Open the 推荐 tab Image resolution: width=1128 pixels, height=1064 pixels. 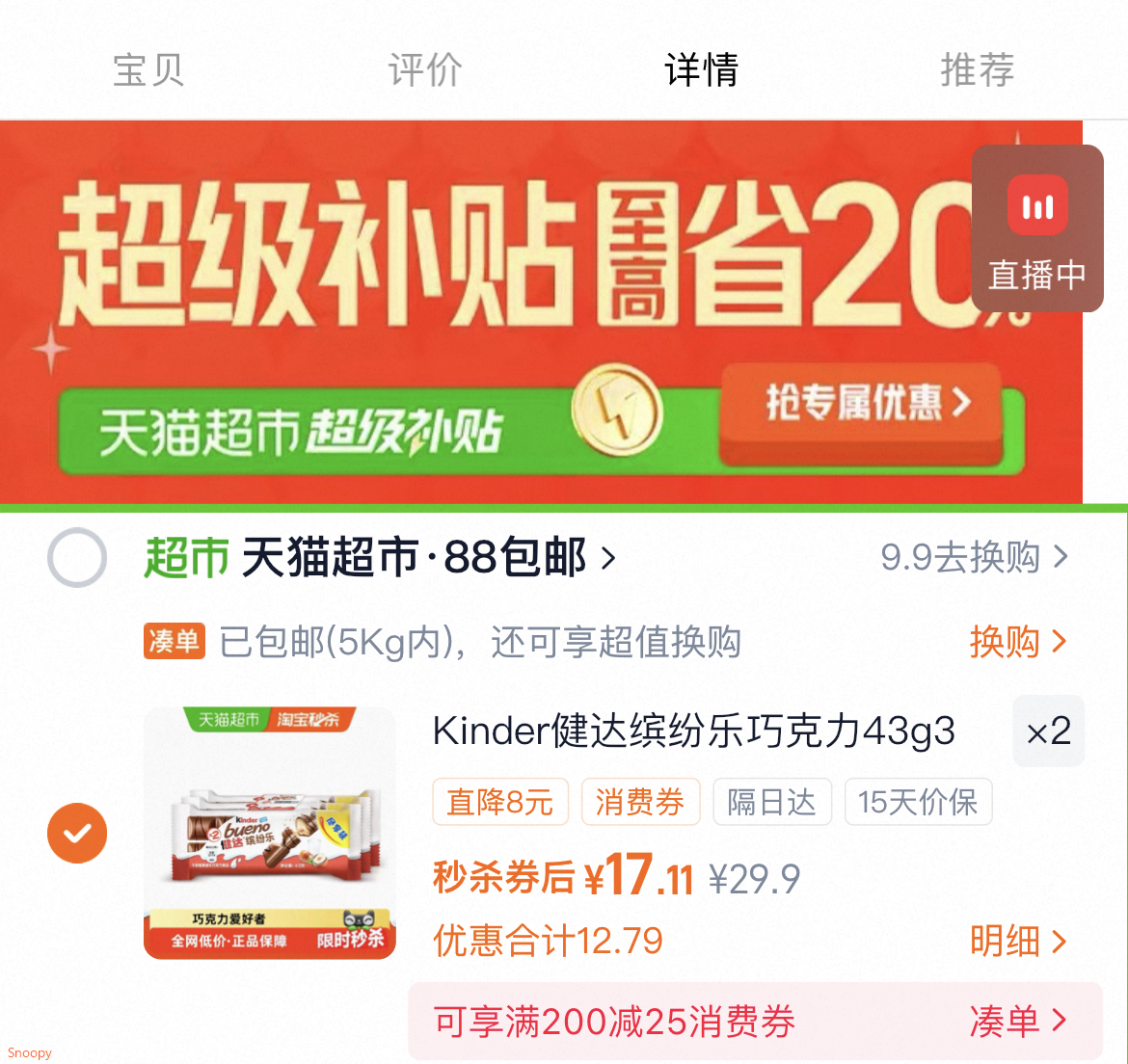tap(978, 69)
